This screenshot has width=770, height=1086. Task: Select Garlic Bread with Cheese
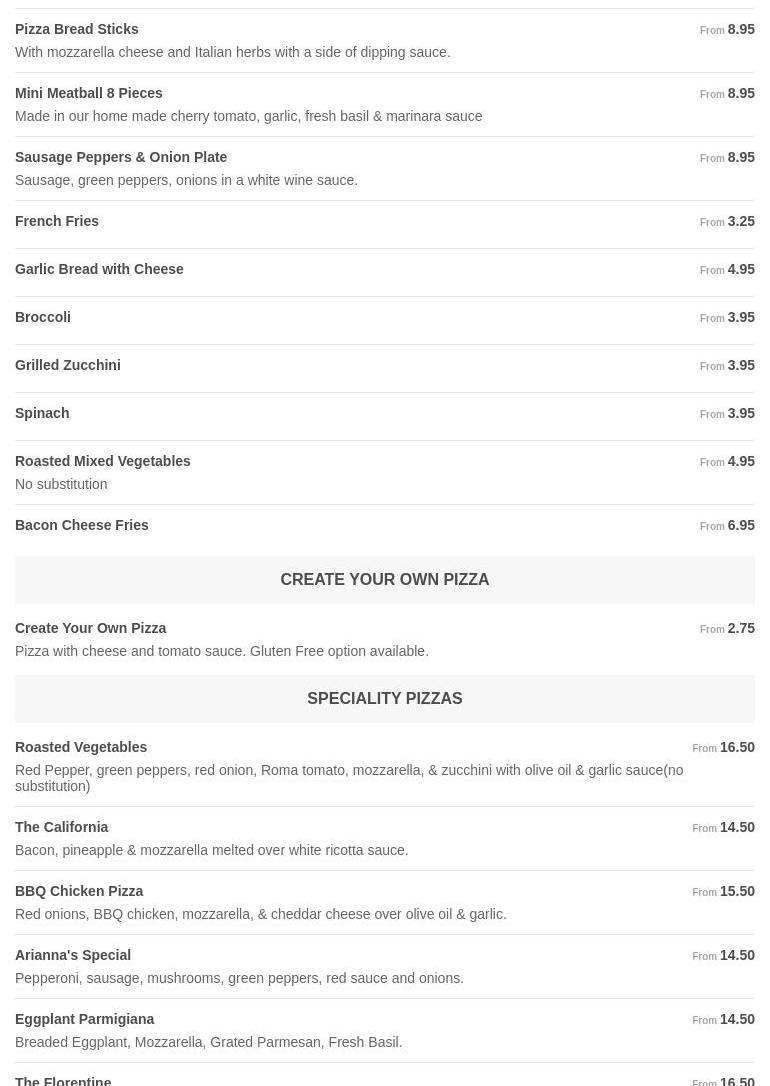pyautogui.click(x=99, y=270)
